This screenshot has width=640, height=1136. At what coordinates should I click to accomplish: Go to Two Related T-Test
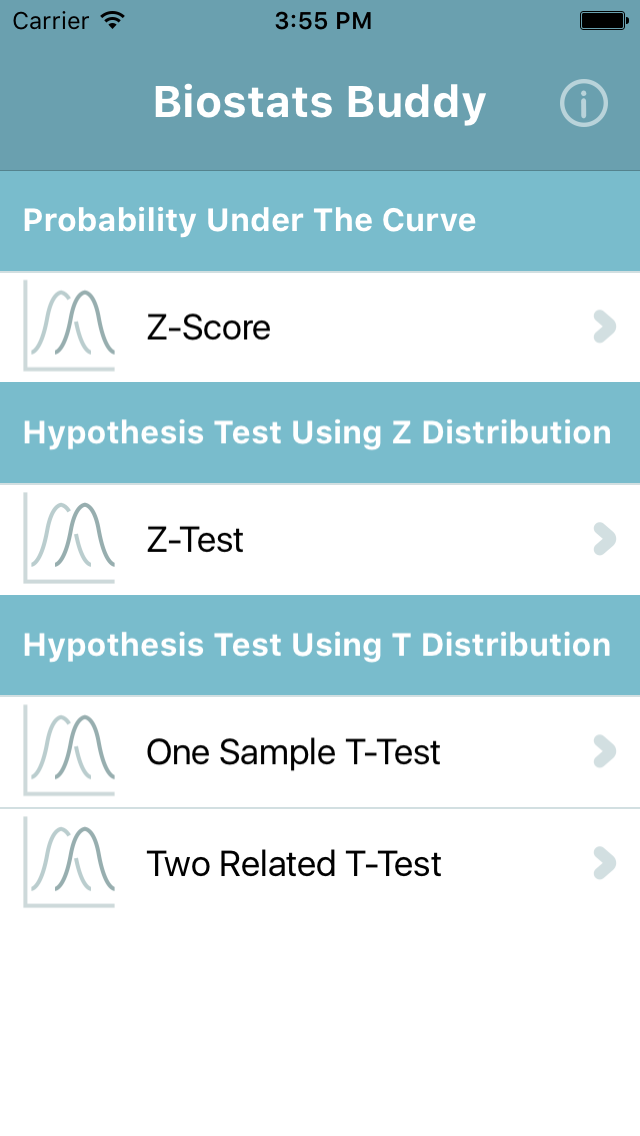coord(320,863)
